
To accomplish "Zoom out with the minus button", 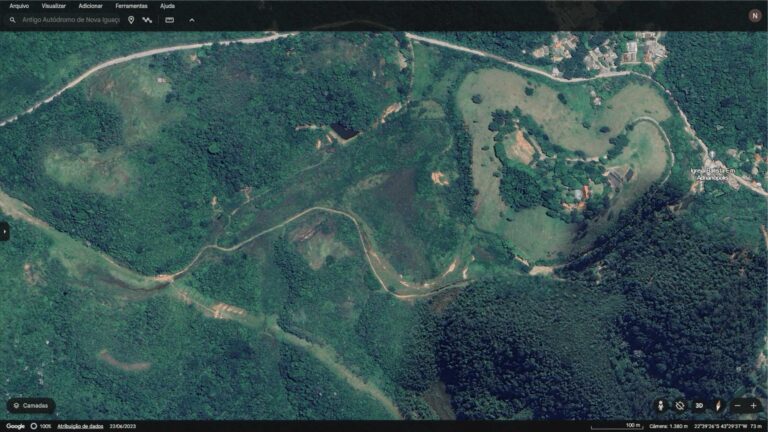I will click(x=738, y=405).
